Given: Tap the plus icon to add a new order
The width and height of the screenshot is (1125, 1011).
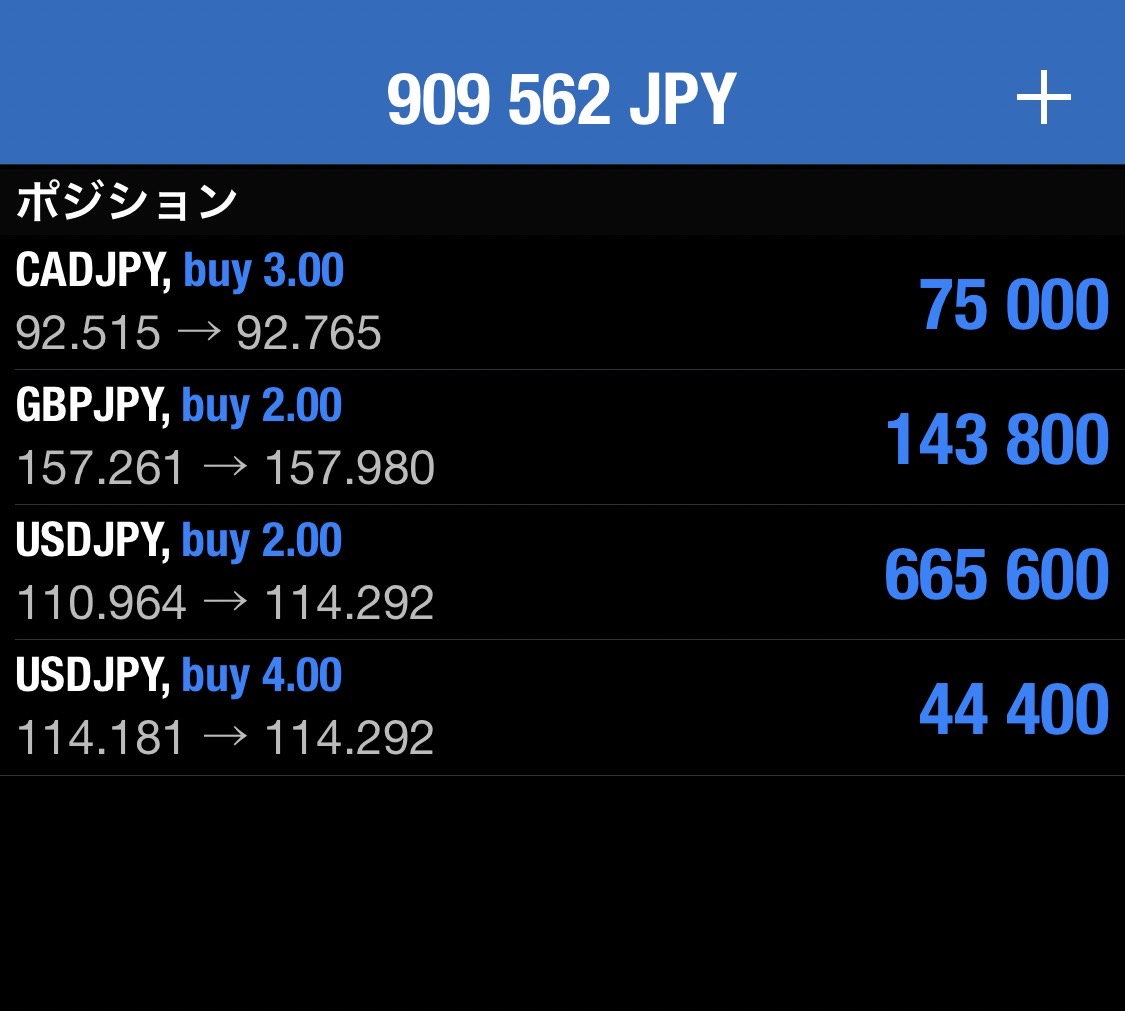Looking at the screenshot, I should click(x=1043, y=98).
